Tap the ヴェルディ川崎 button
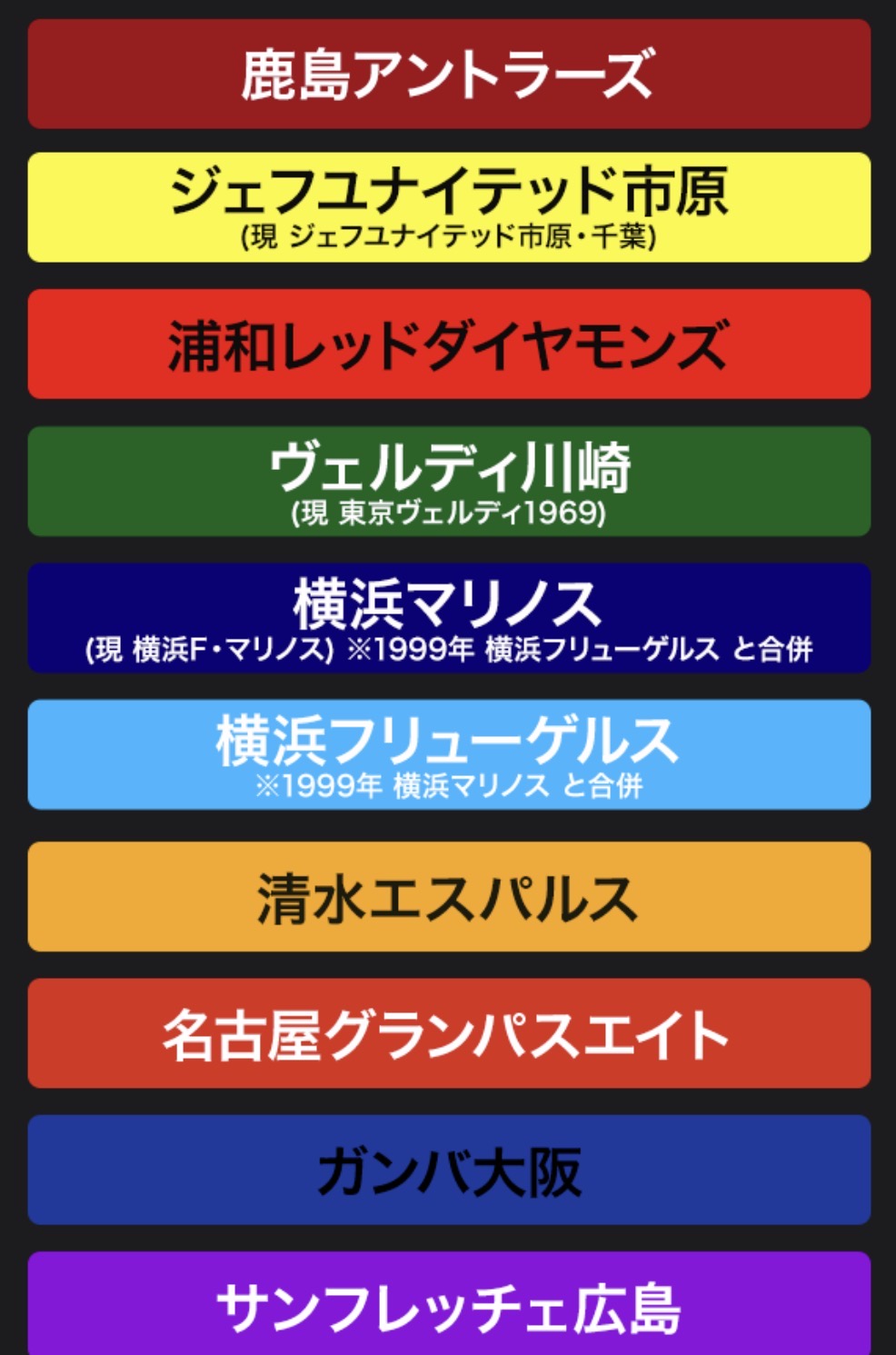This screenshot has width=896, height=1355. [x=448, y=481]
